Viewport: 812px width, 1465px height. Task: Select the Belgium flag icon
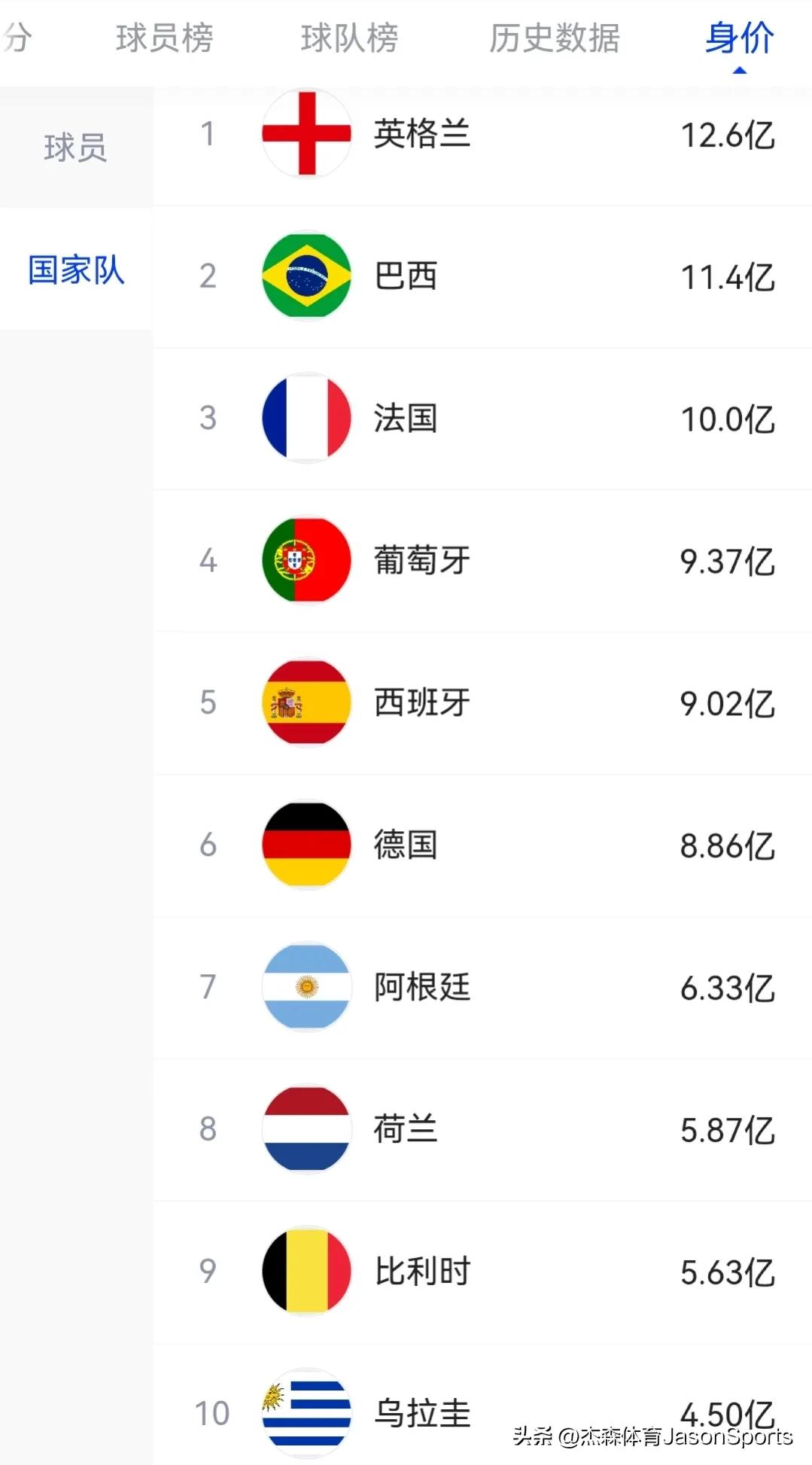point(306,1271)
